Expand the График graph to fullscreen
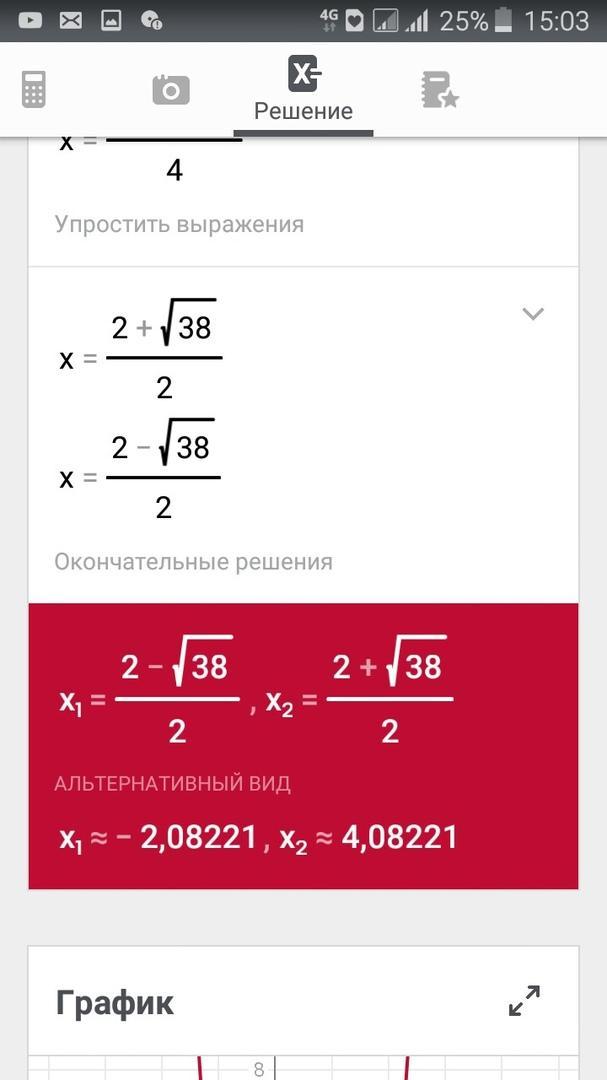607x1080 pixels. 524,1001
